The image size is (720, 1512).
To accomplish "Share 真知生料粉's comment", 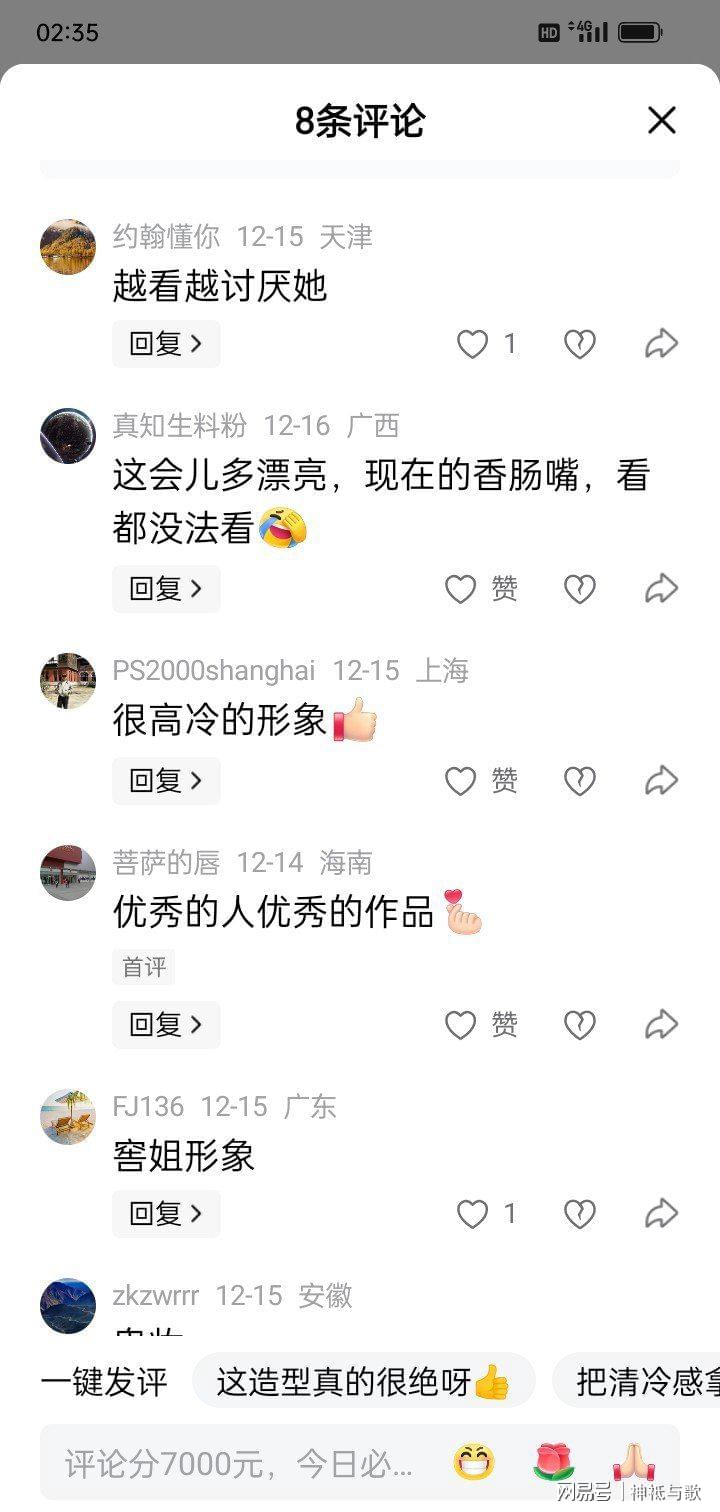I will coord(661,589).
